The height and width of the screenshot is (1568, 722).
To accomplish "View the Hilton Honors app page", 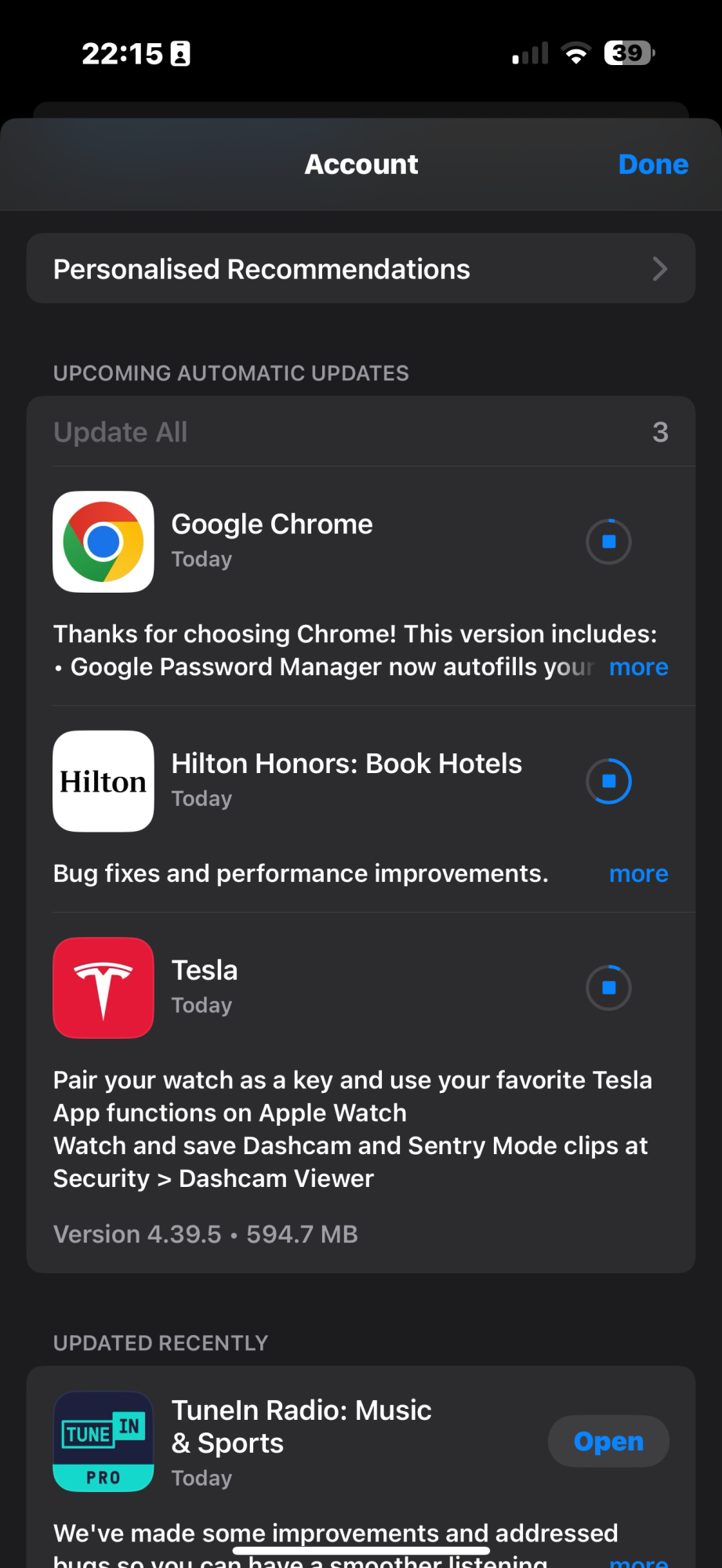I will [103, 781].
